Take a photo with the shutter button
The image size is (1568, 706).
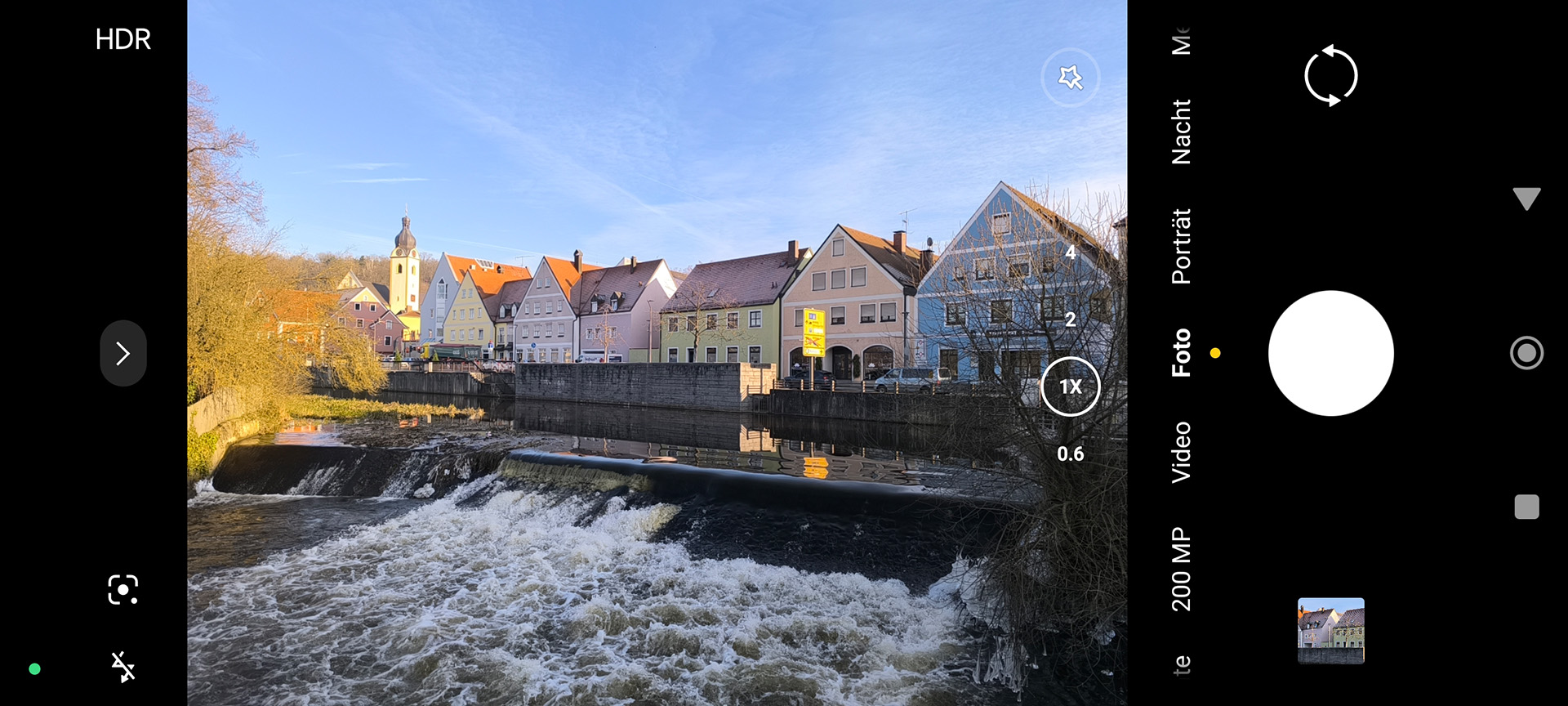[1330, 353]
